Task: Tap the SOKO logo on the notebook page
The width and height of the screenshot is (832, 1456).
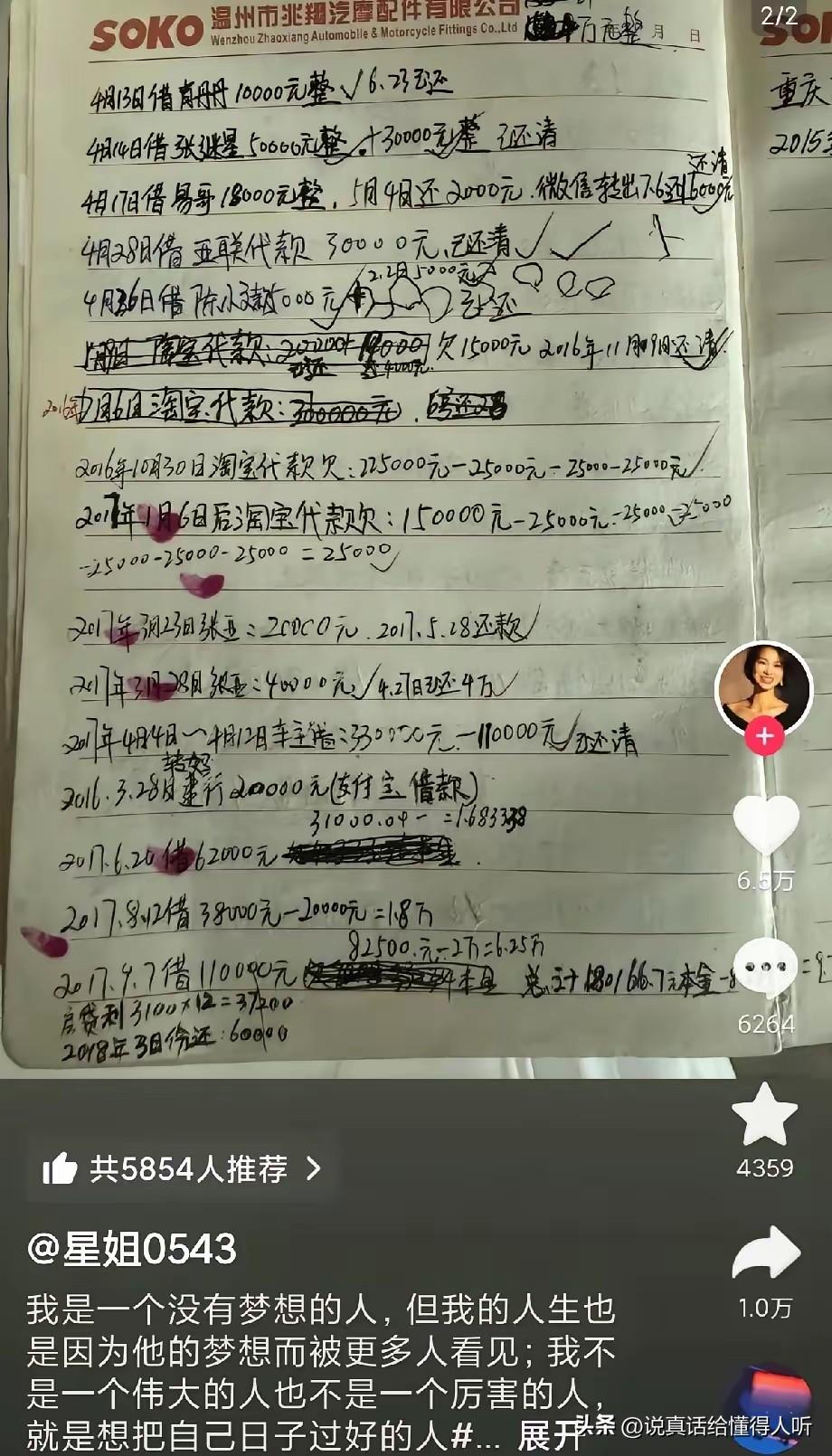Action: click(x=145, y=30)
